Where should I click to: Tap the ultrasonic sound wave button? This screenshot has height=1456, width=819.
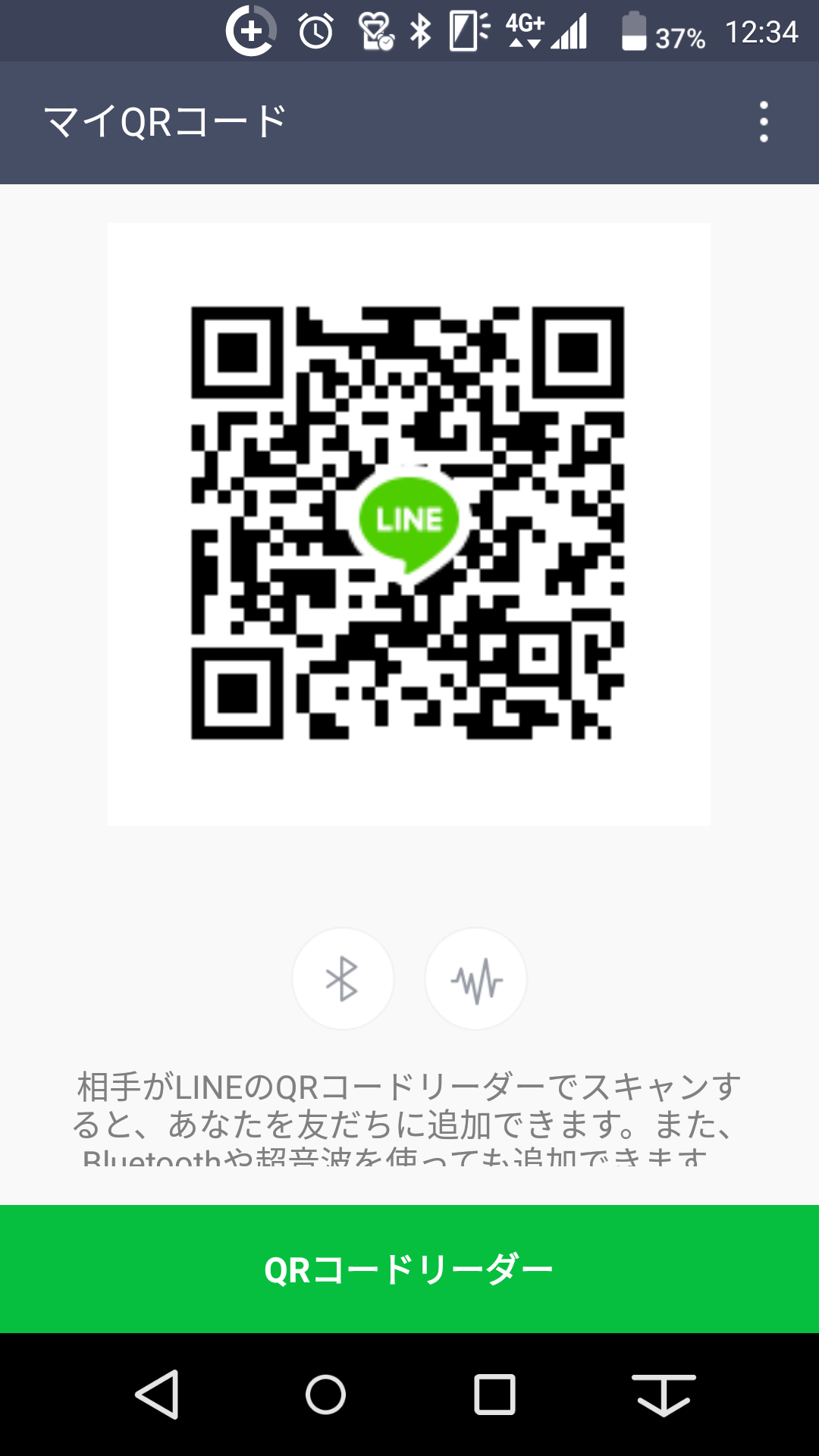coord(475,978)
